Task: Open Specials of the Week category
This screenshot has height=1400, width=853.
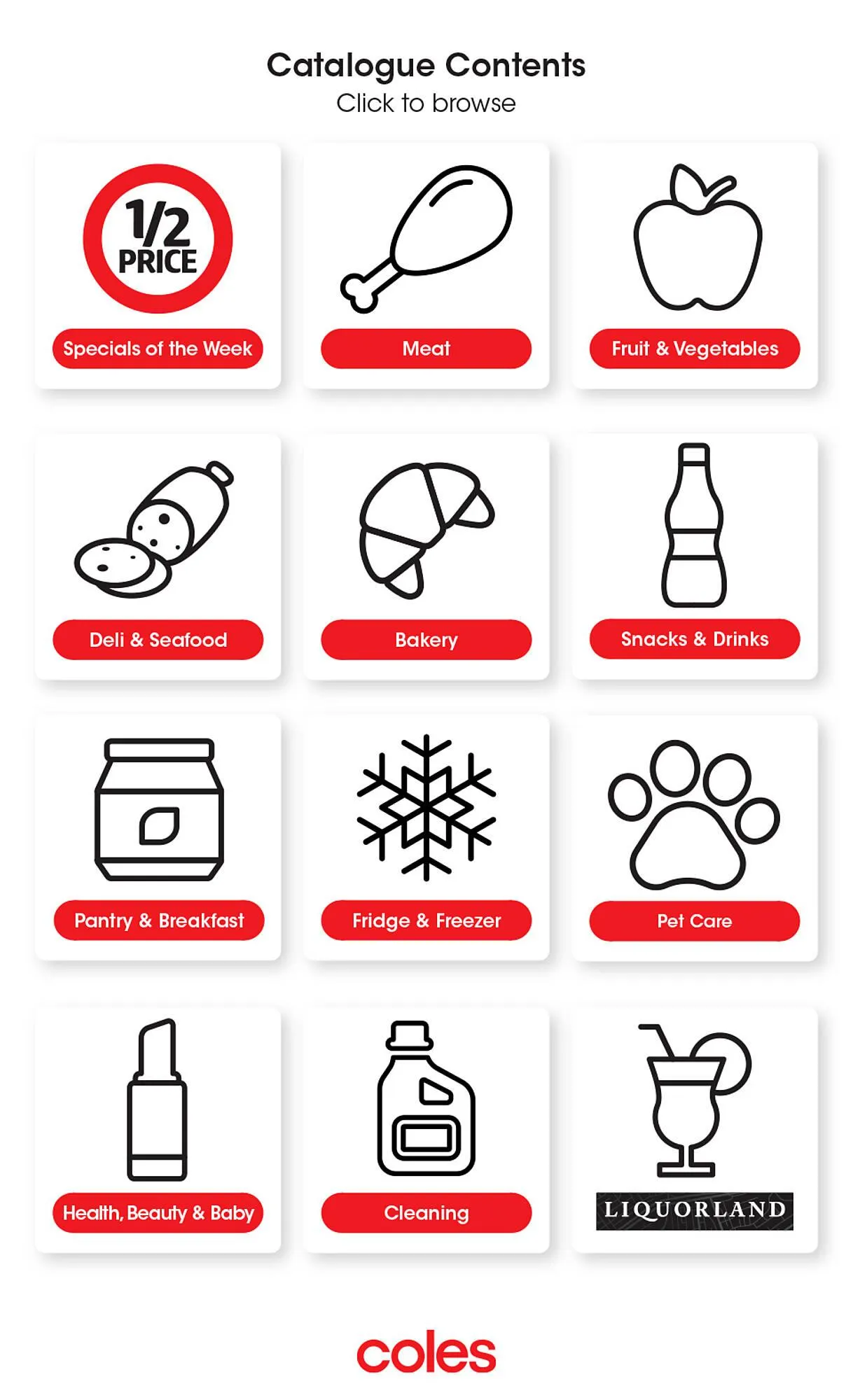Action: [158, 349]
